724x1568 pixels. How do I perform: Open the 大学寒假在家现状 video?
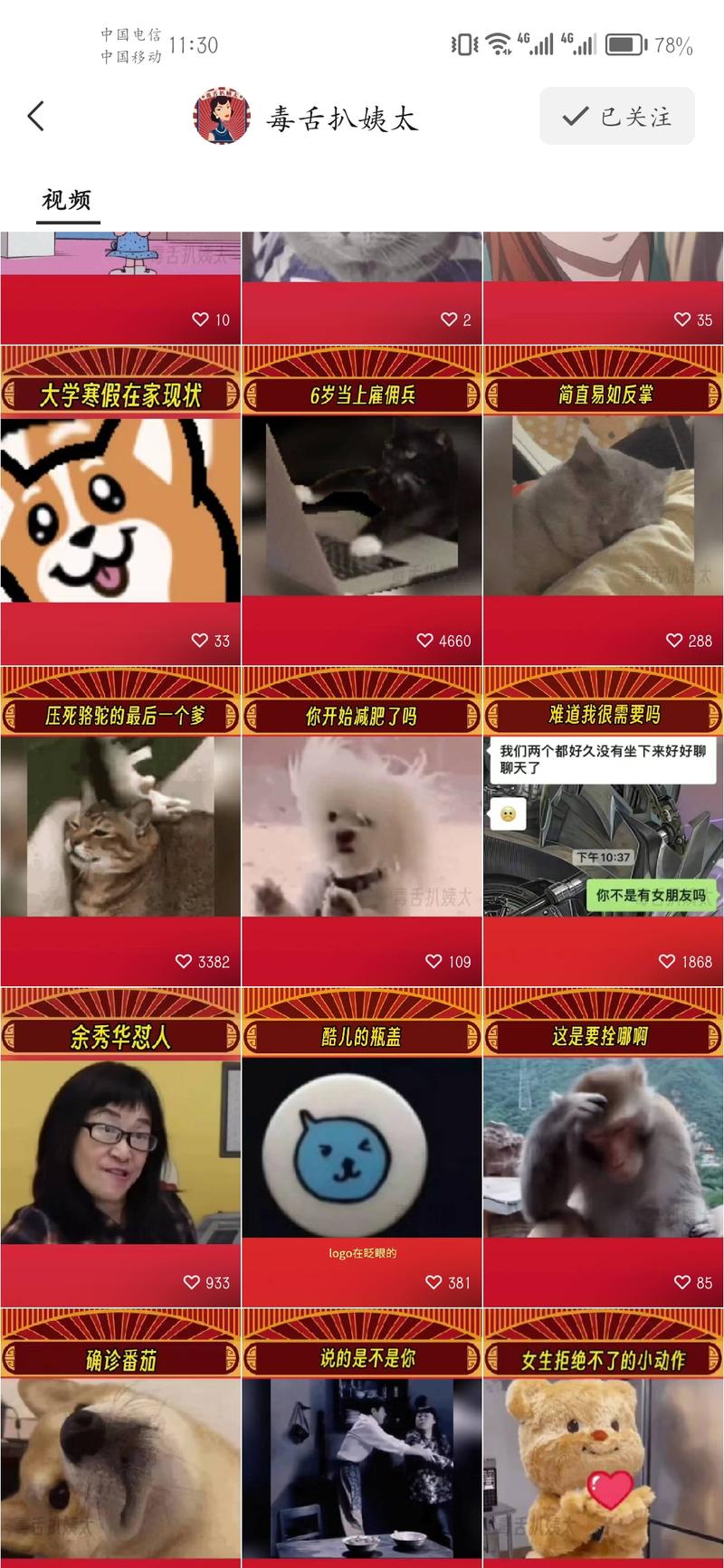(120, 507)
